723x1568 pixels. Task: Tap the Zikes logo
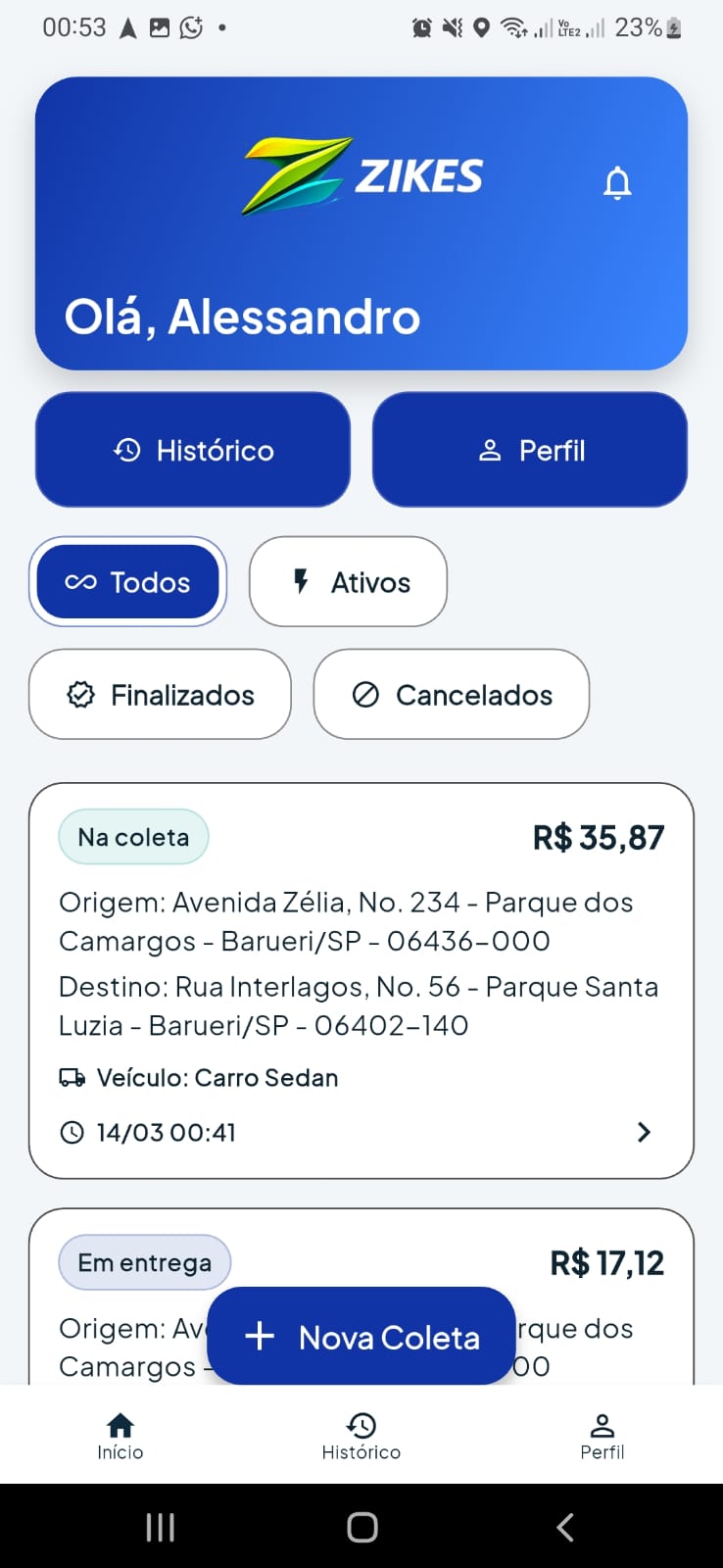pos(362,174)
